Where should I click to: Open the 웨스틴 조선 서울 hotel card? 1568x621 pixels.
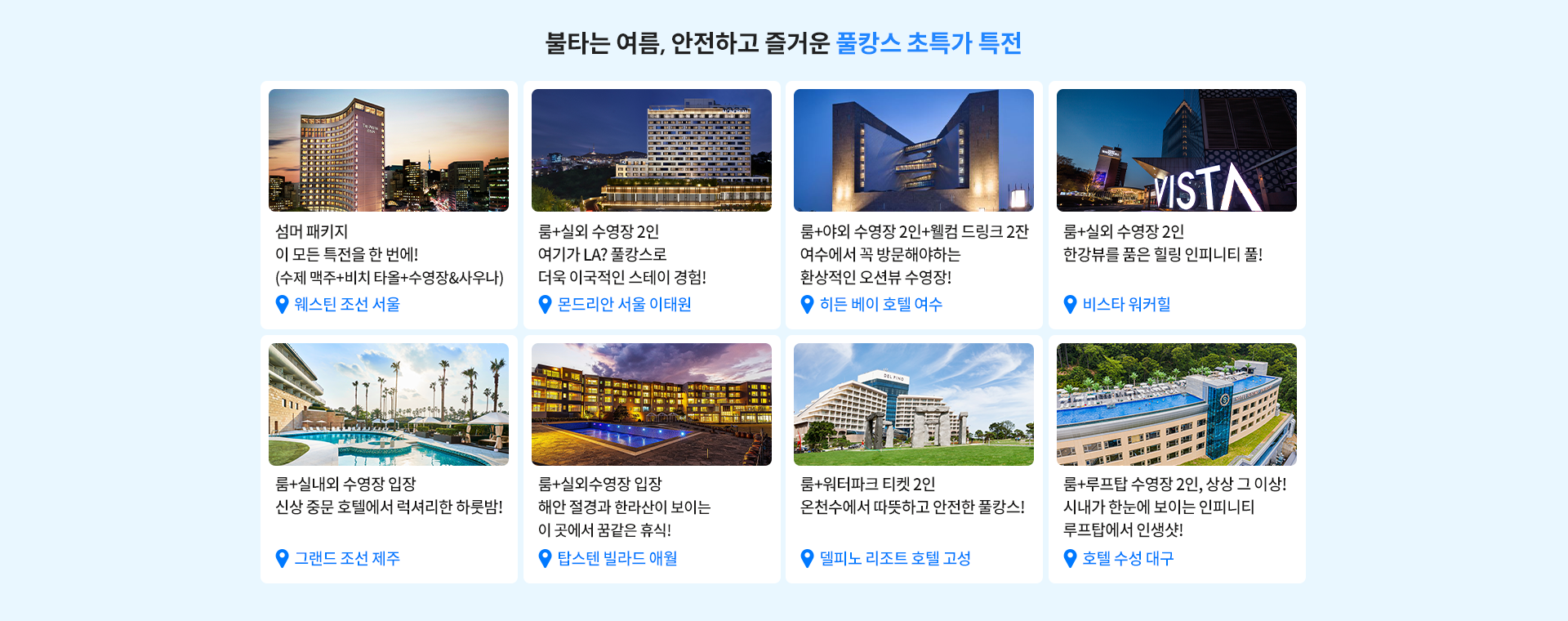click(x=389, y=205)
